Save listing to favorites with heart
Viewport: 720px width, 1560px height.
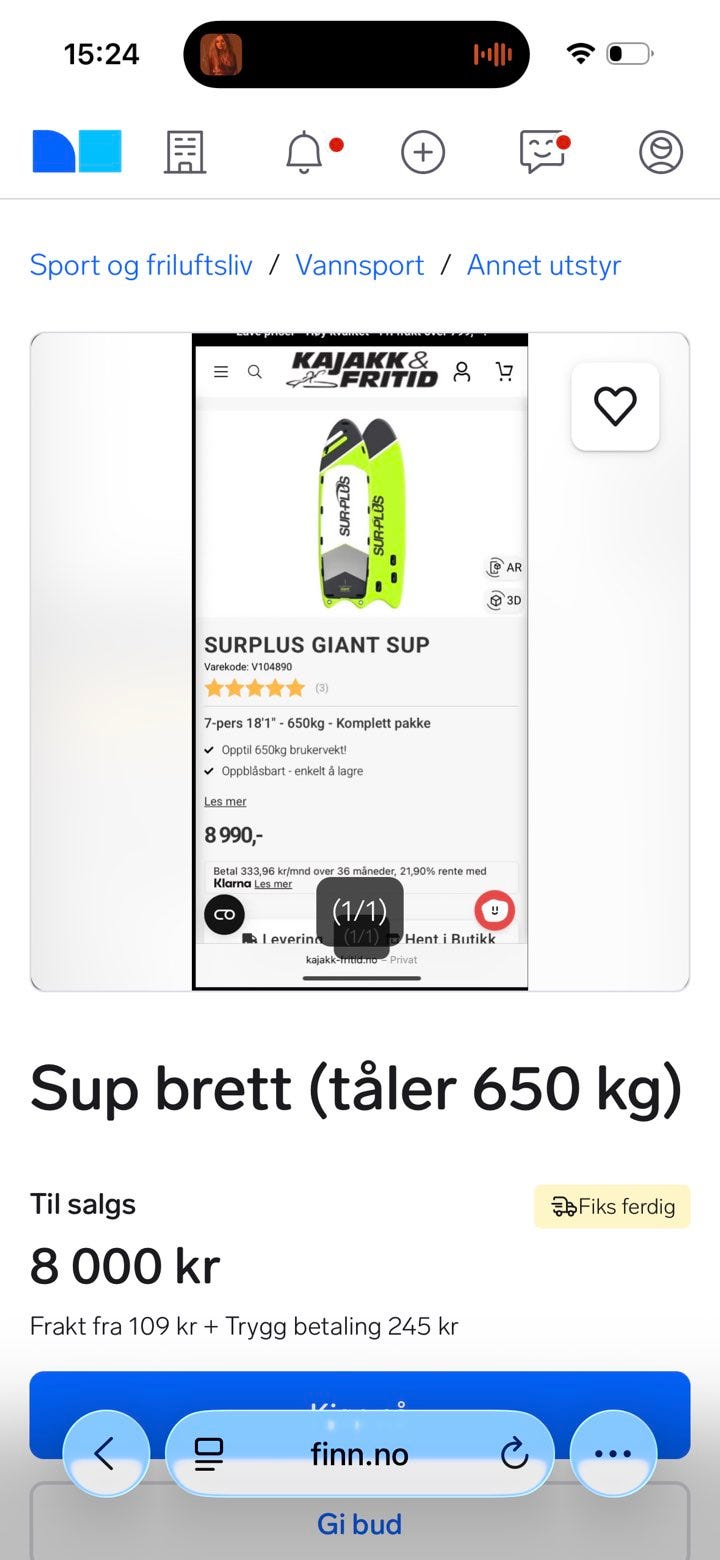(x=615, y=407)
